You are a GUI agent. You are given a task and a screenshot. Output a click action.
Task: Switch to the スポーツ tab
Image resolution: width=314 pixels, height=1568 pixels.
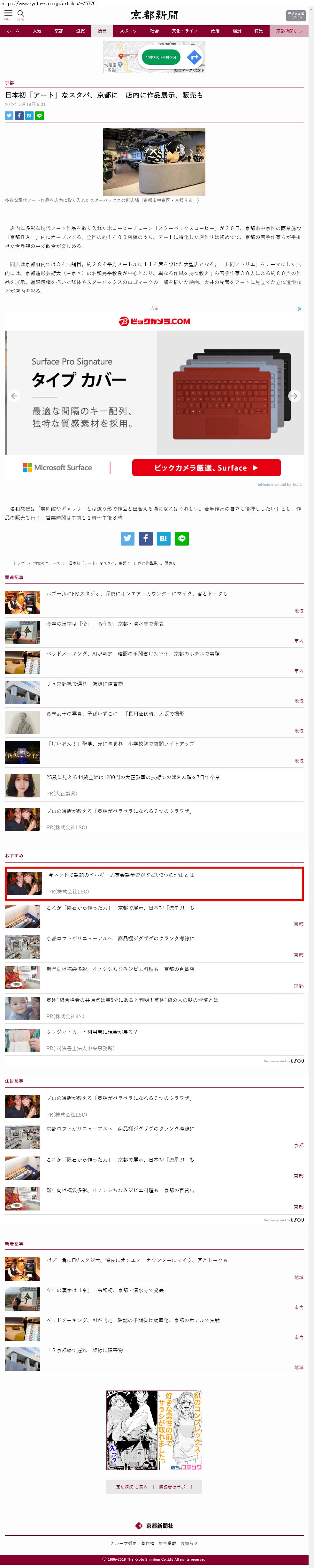point(128,31)
